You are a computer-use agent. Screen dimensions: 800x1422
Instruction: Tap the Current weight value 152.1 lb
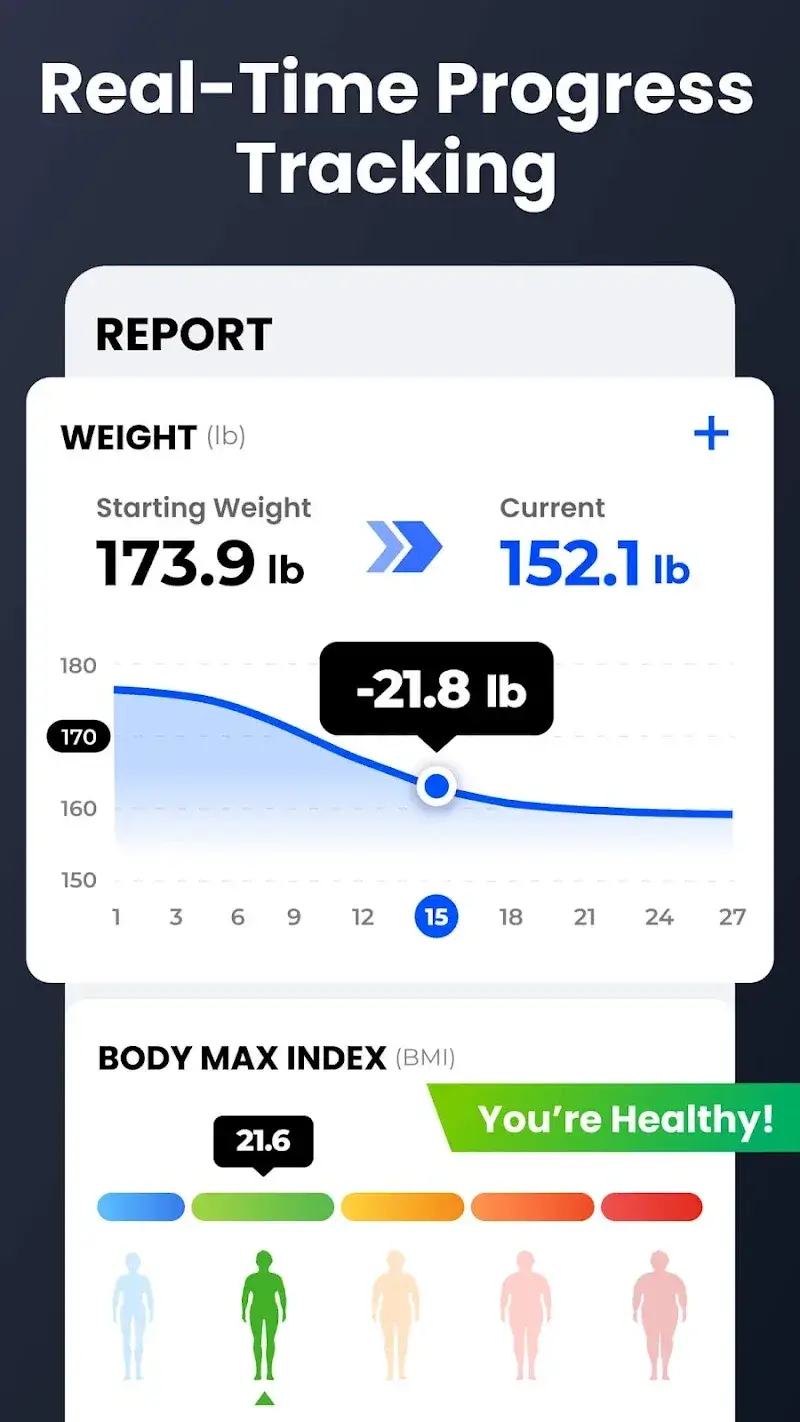click(597, 568)
